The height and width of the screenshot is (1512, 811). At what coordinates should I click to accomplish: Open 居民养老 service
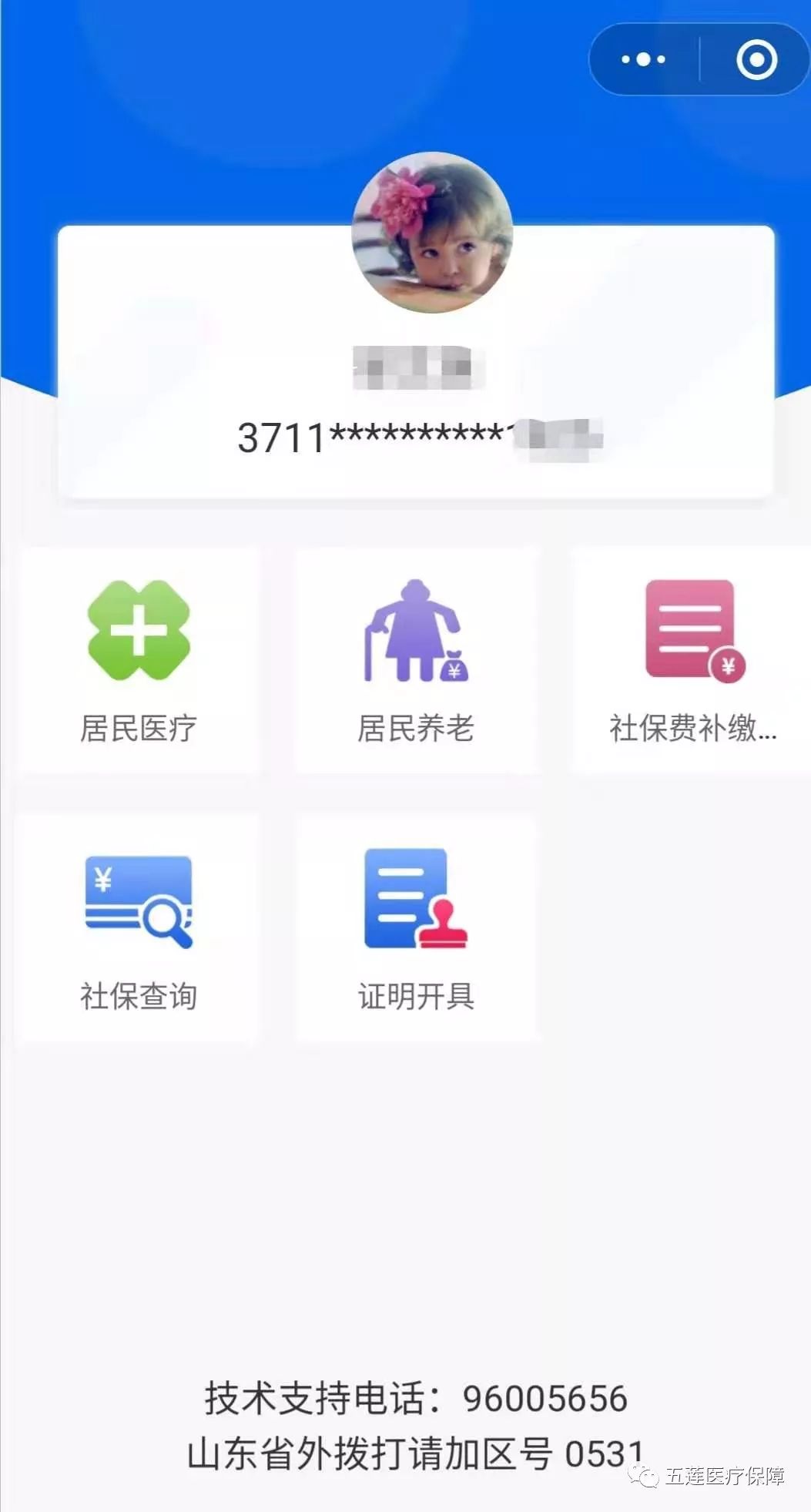[416, 661]
